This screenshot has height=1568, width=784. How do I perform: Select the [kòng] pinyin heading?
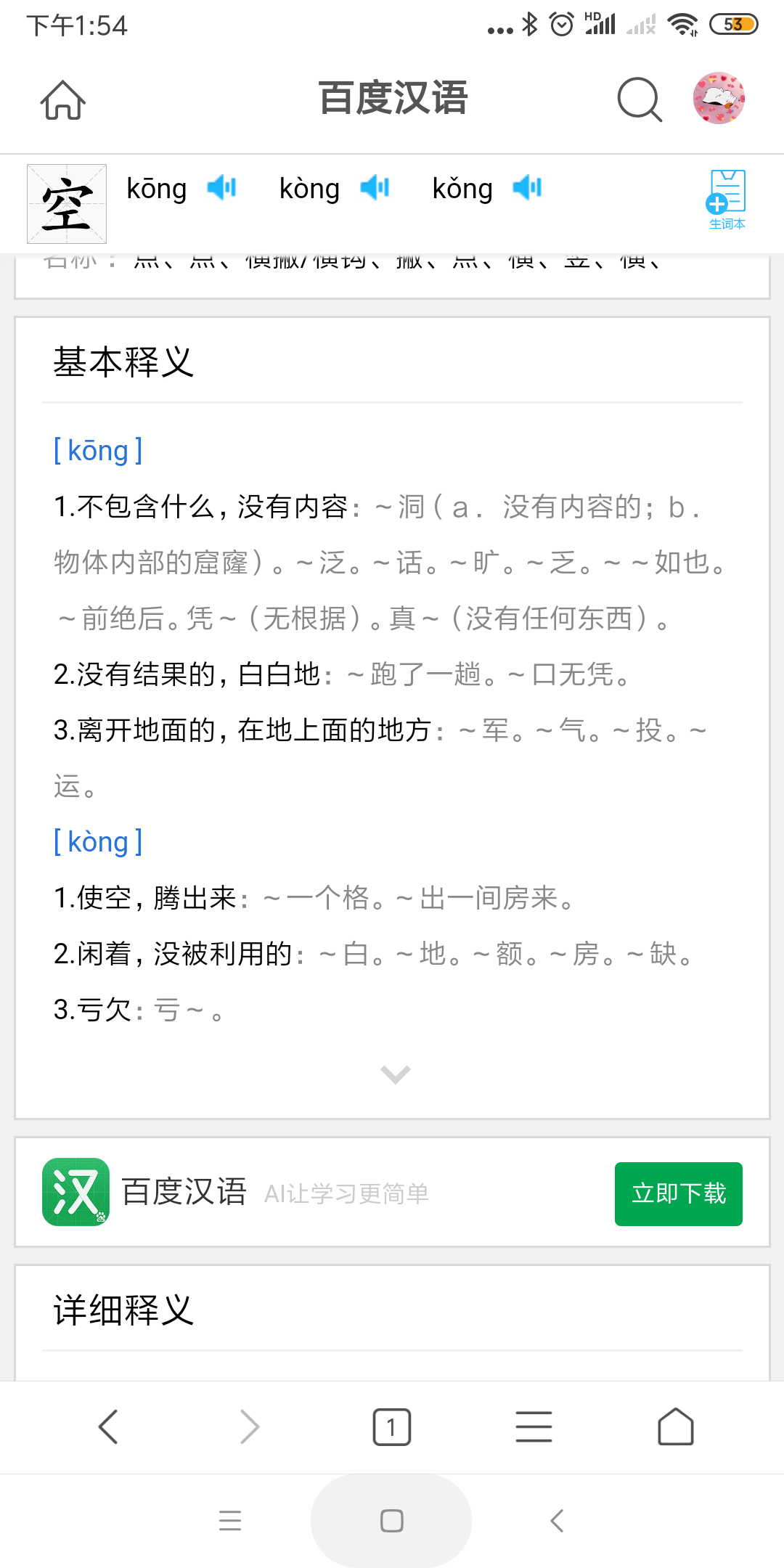pos(98,841)
